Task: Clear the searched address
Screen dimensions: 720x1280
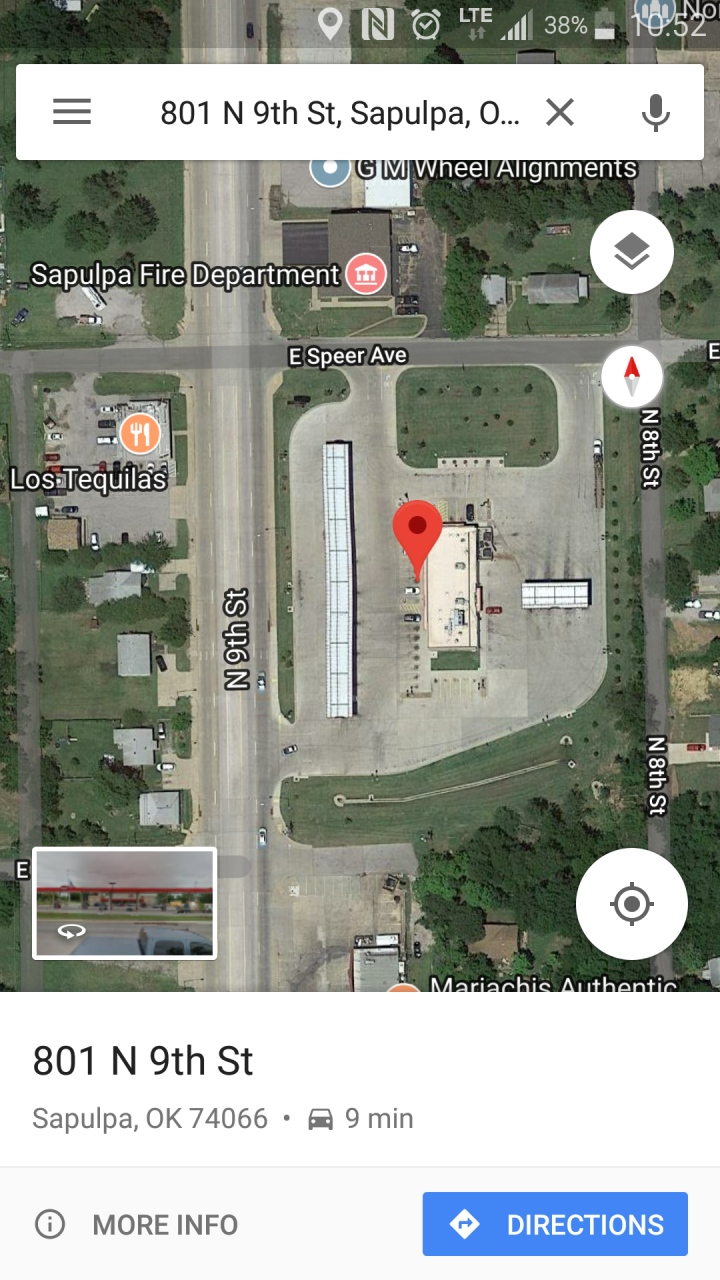Action: tap(560, 112)
